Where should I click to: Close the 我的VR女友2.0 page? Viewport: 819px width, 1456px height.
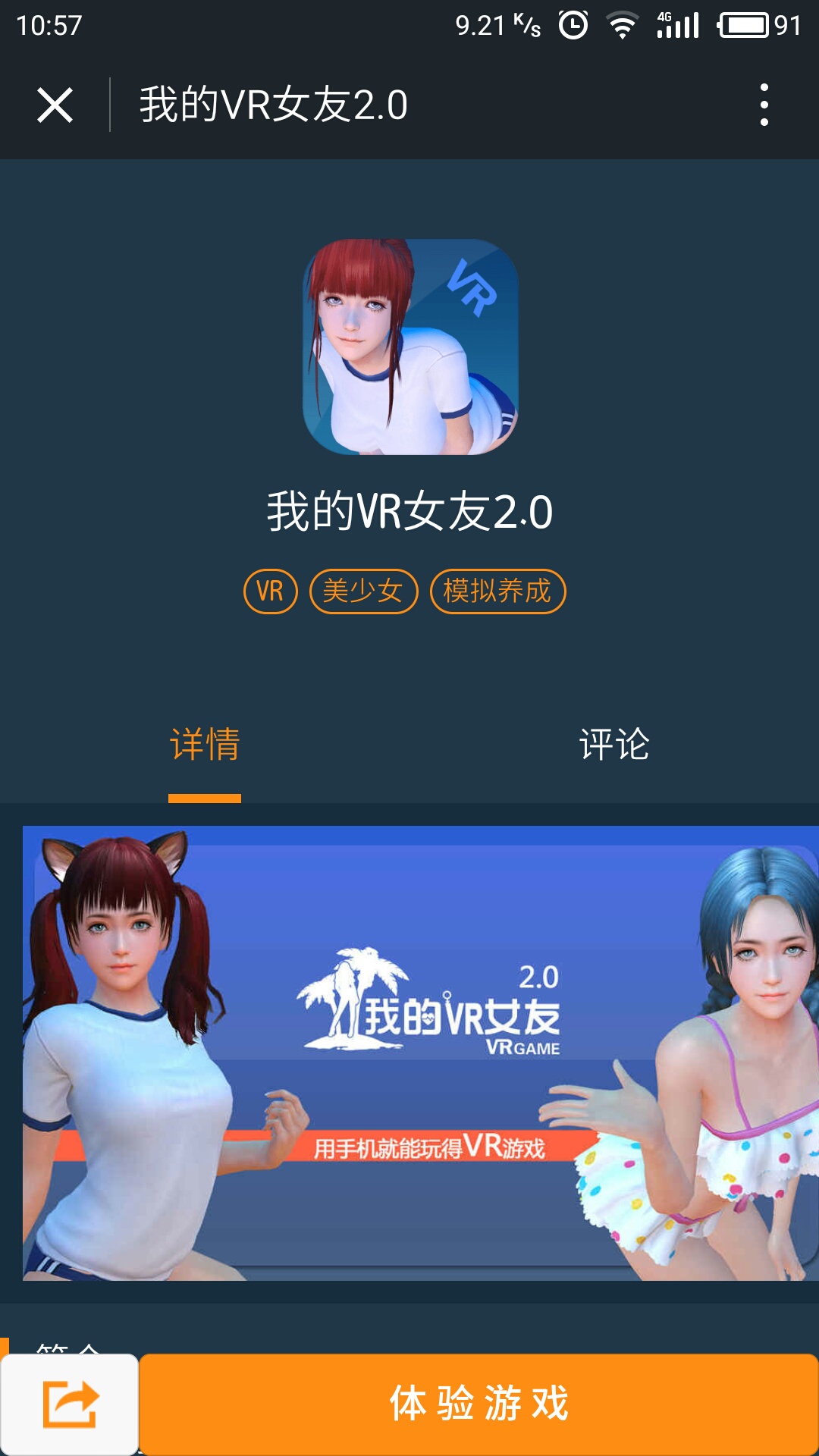pyautogui.click(x=55, y=105)
